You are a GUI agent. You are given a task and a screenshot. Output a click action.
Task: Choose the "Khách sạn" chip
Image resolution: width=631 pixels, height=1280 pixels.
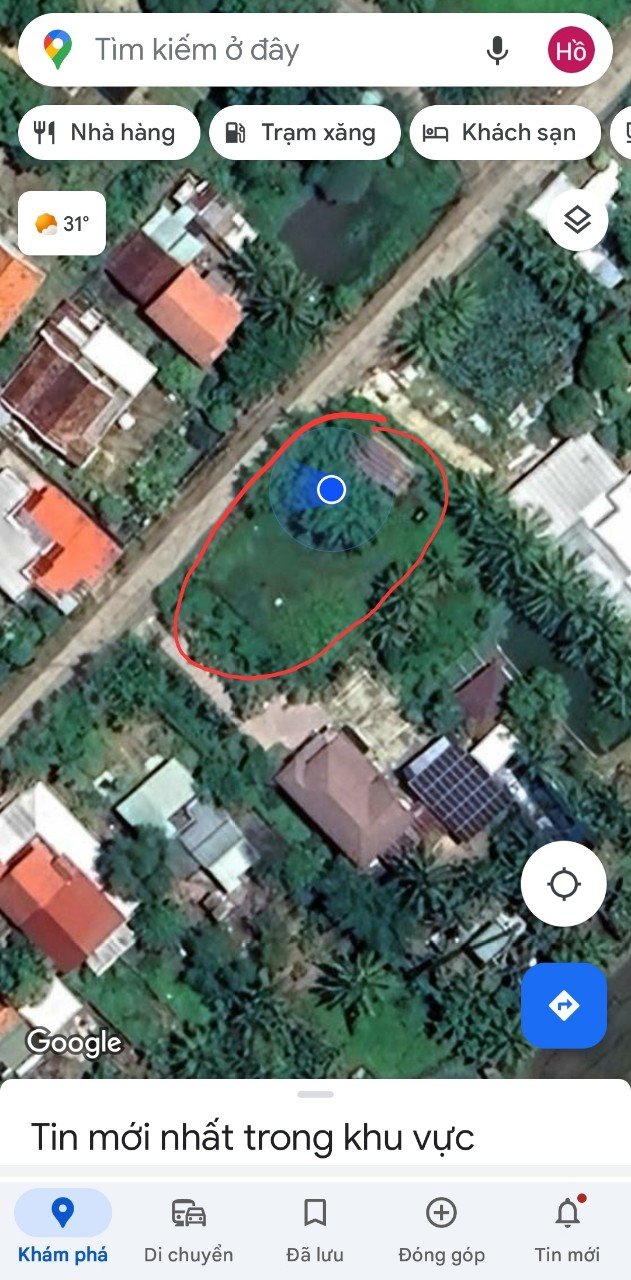click(504, 133)
